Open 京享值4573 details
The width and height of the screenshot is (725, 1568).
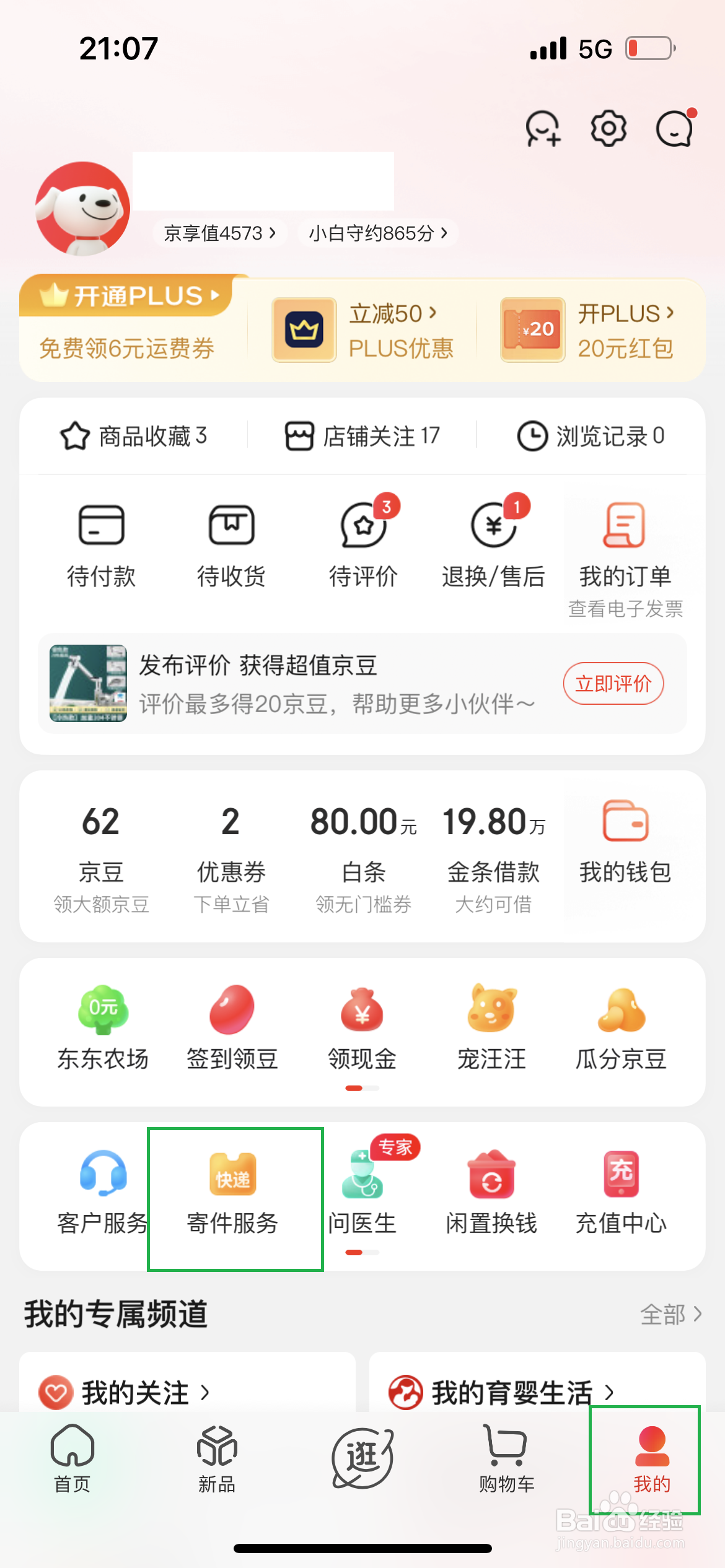pyautogui.click(x=219, y=233)
